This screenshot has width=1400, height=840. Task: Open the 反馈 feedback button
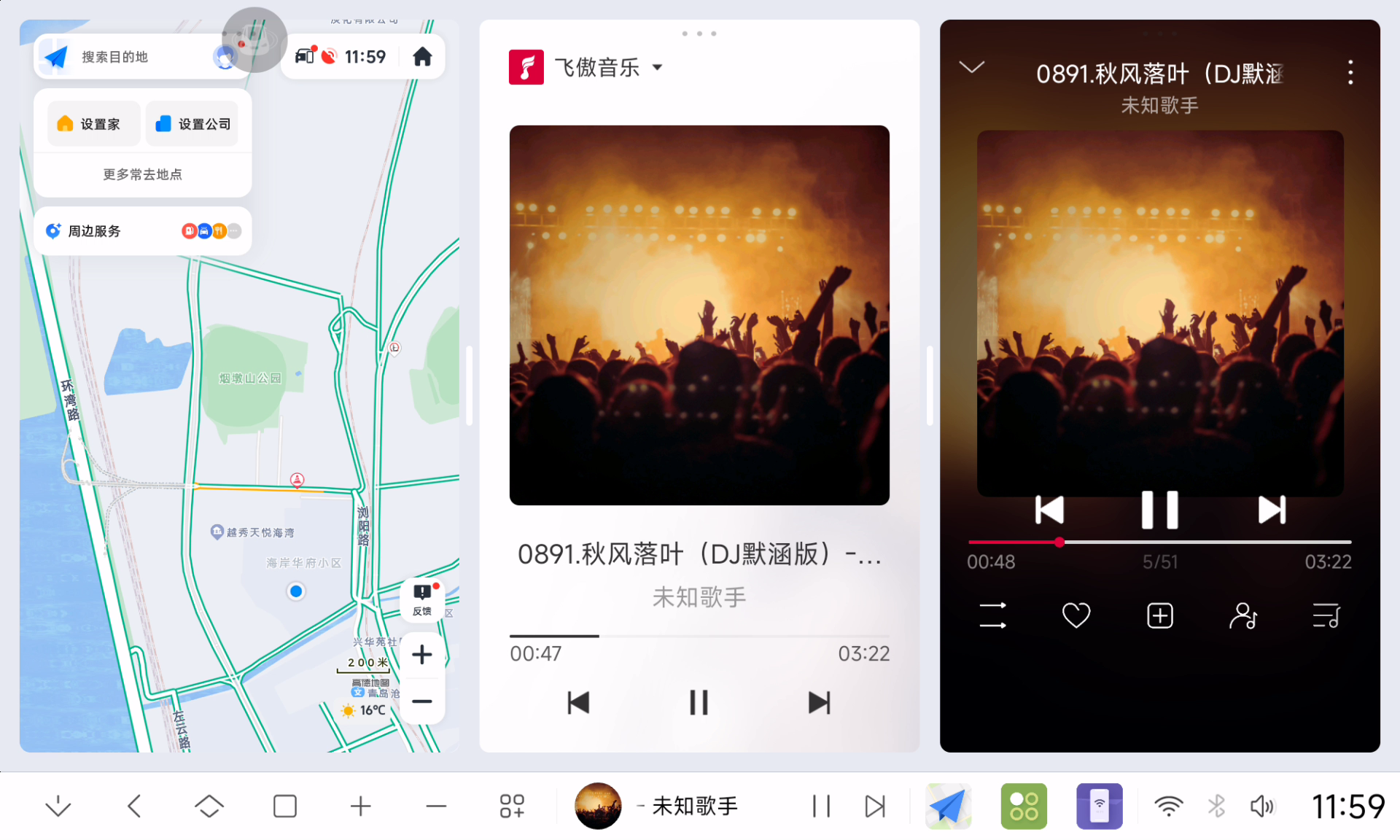point(422,599)
